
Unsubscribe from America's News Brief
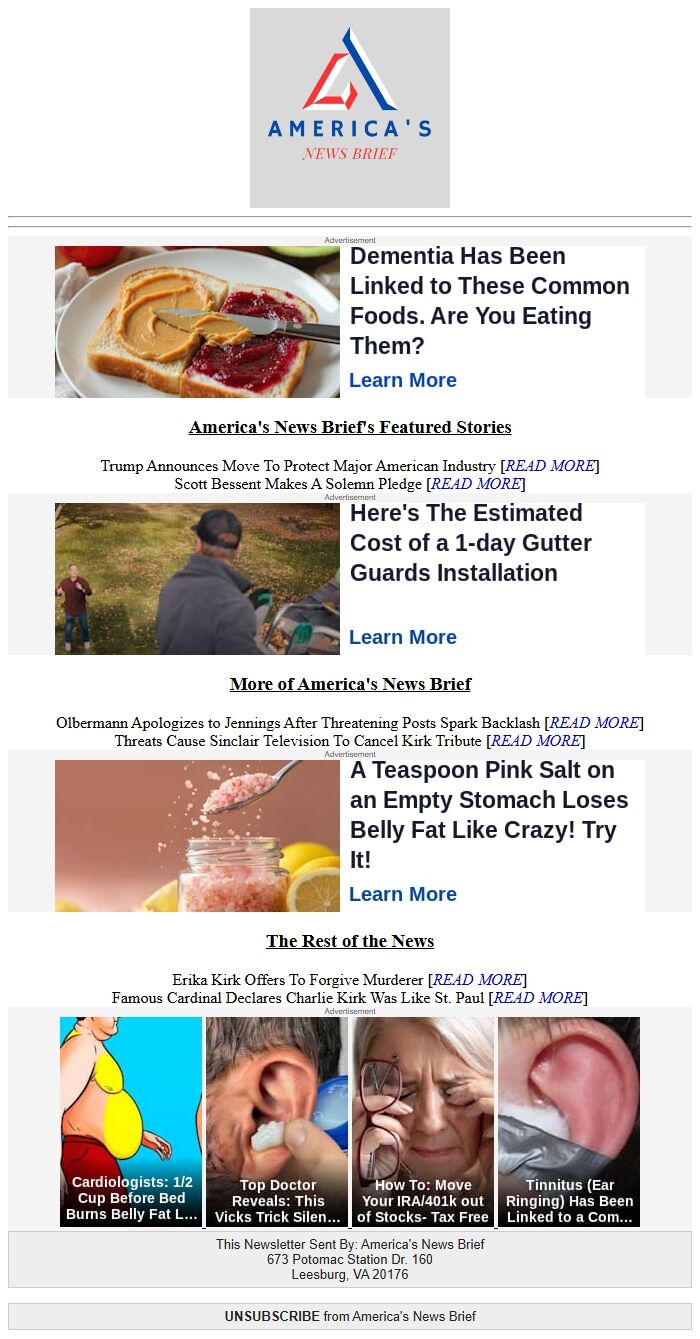272,1316
